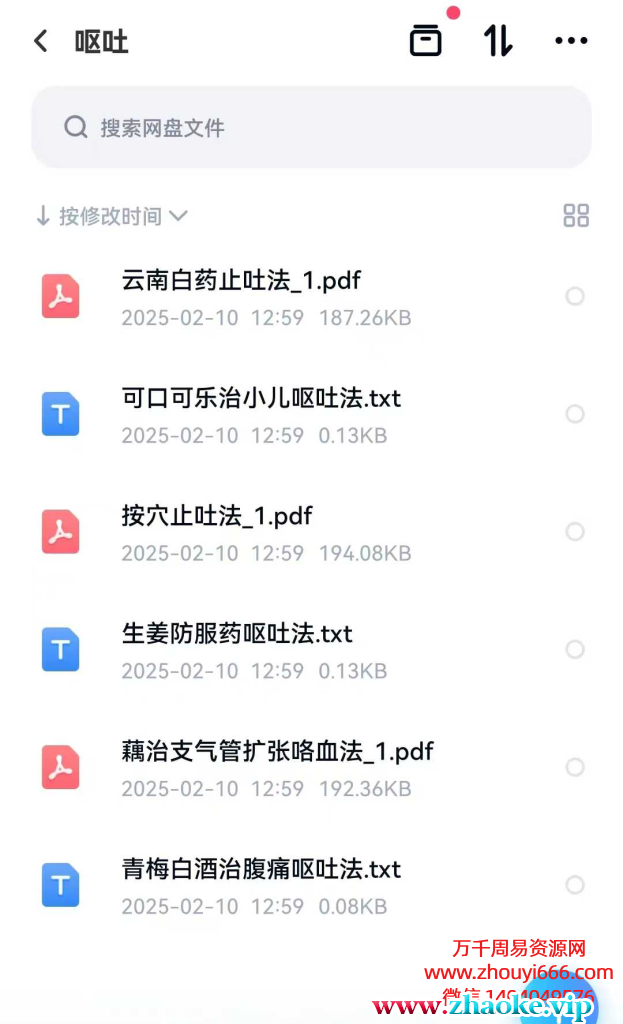Select the 藕治支气管扩张咯血法_1.pdf checkbox
The width and height of the screenshot is (623, 1024).
(x=575, y=767)
